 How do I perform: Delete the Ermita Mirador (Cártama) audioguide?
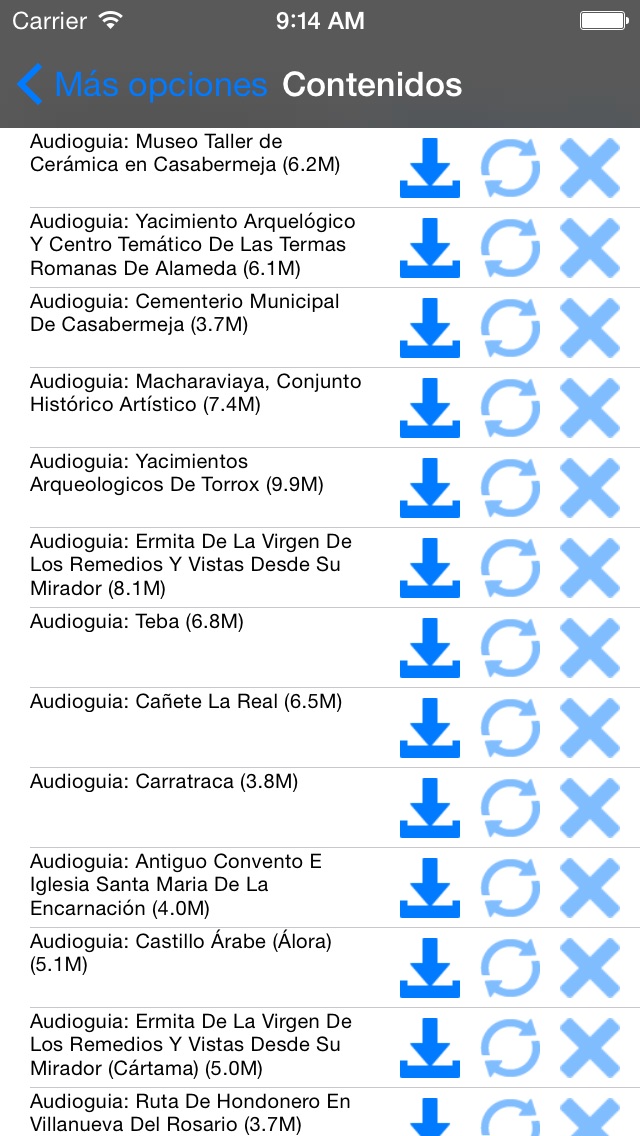590,1048
